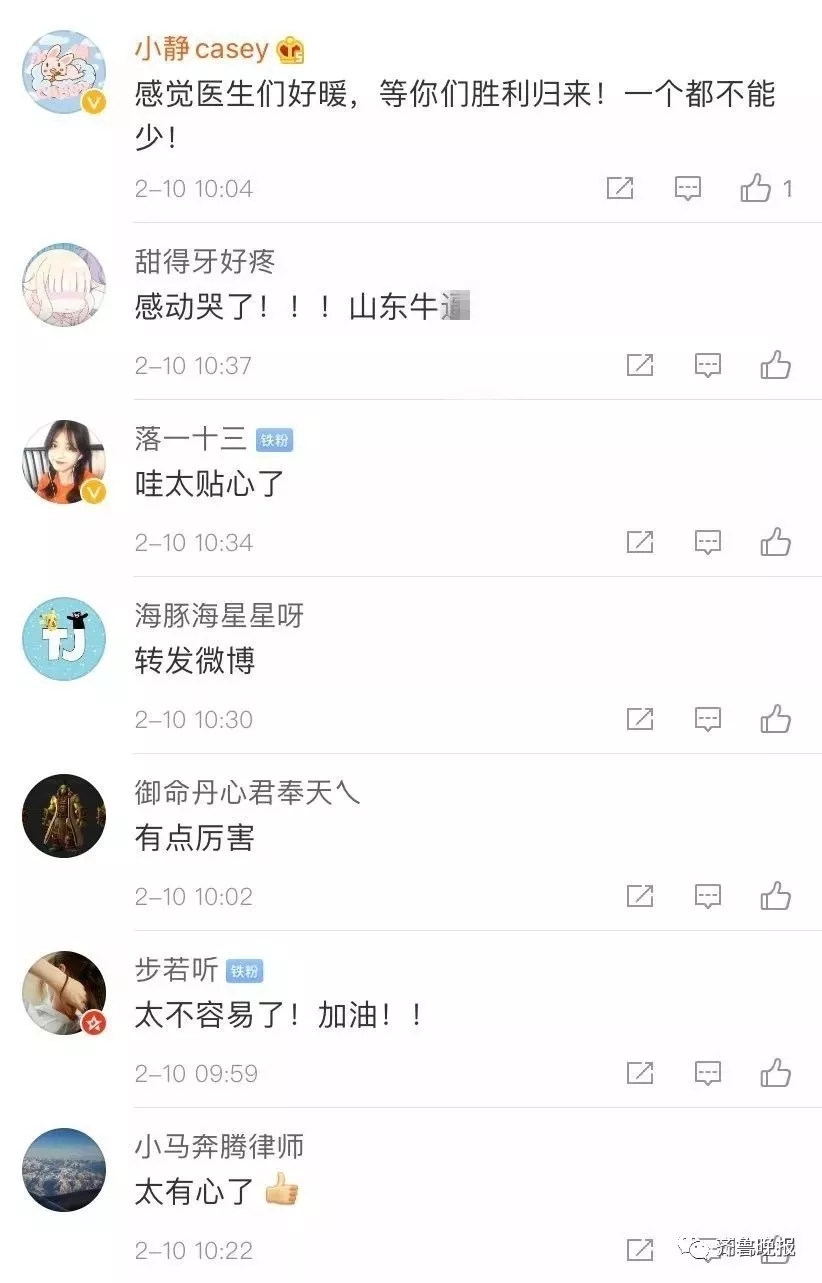Like 海豚海星星呀's comment
The image size is (822, 1283).
(775, 719)
